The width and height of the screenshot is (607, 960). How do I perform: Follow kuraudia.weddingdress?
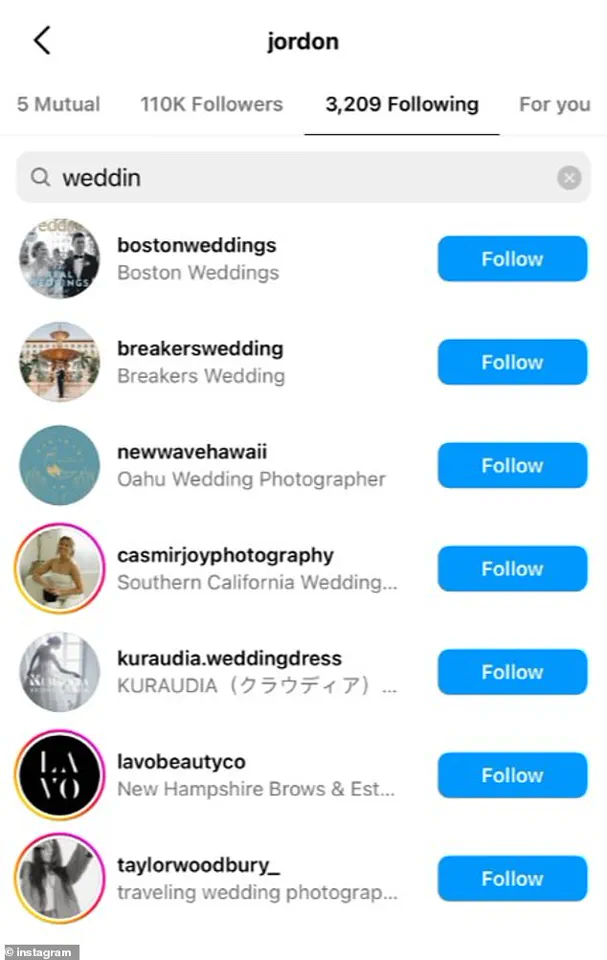pos(512,672)
